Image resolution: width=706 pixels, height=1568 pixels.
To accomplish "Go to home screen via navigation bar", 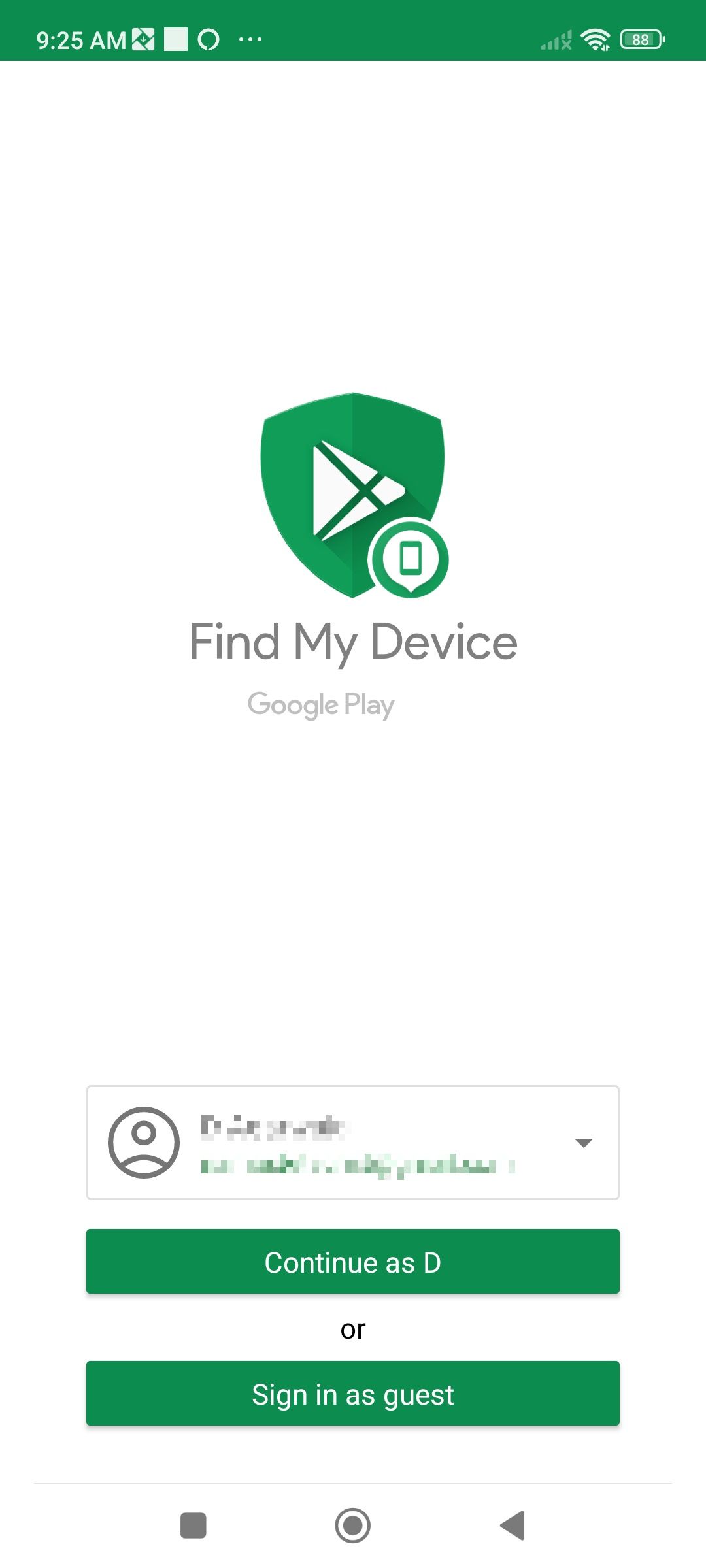I will click(353, 1526).
